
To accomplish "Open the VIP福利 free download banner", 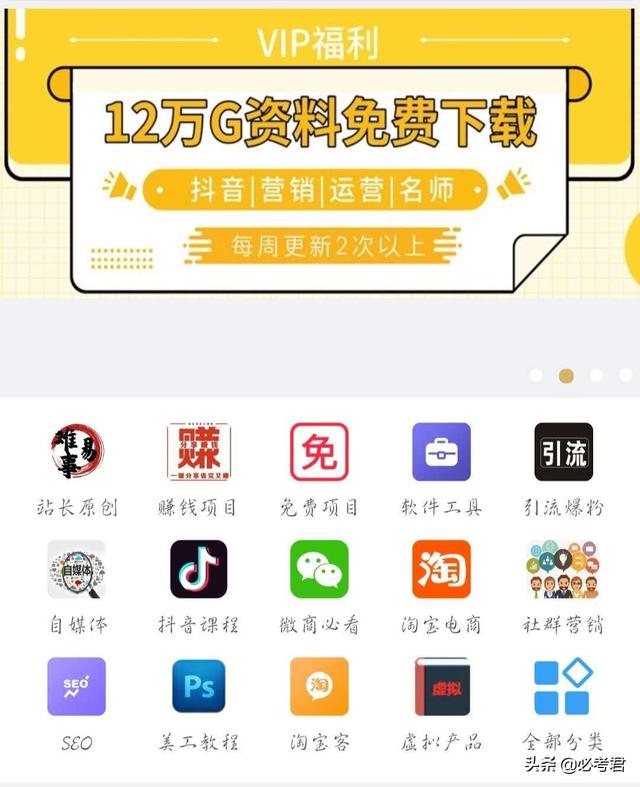I will pos(320,160).
